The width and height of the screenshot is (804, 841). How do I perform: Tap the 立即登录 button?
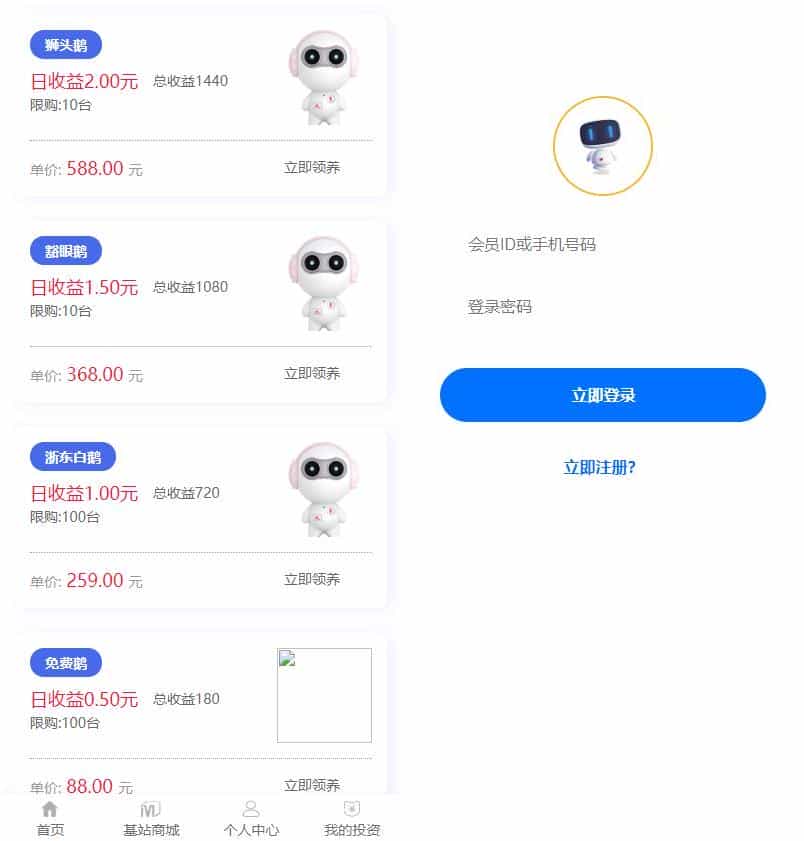(x=603, y=395)
